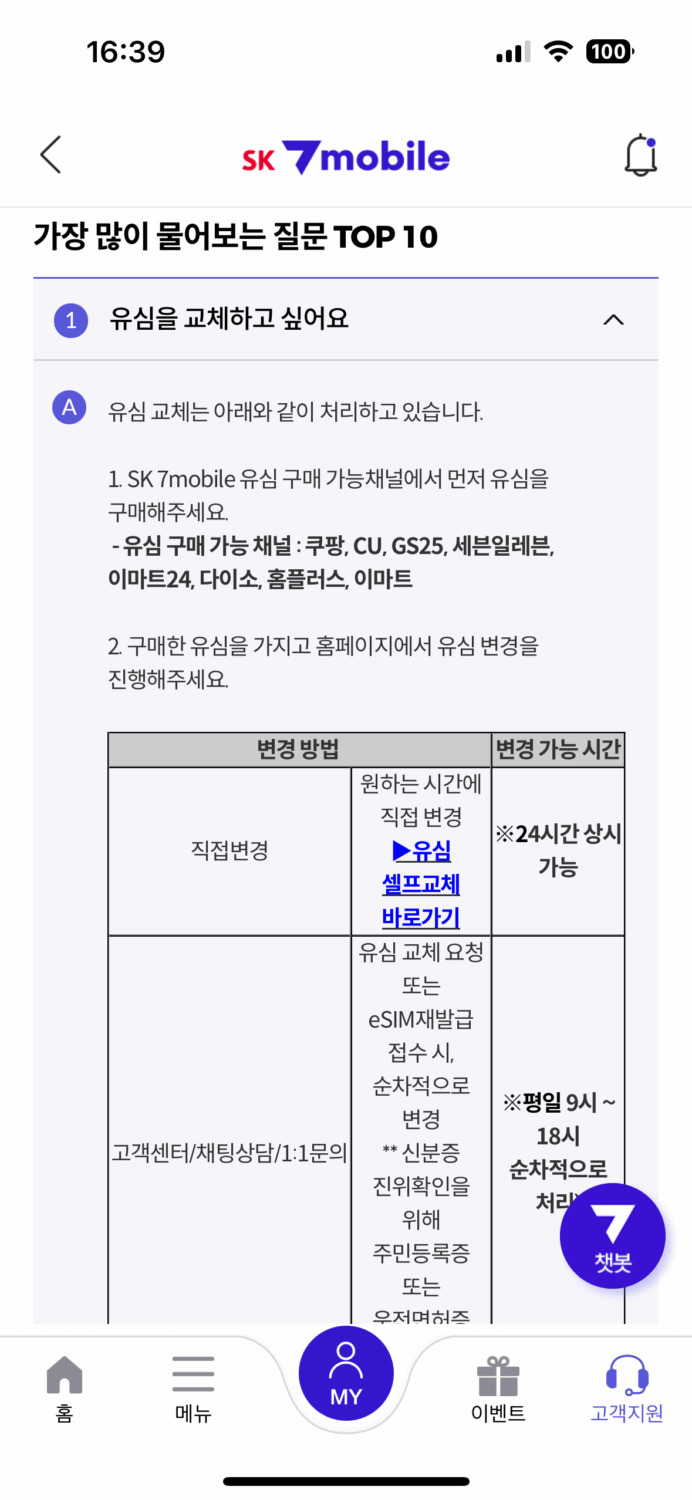
Task: Open the 유심 셀프교체 바로가기 link
Action: (421, 884)
